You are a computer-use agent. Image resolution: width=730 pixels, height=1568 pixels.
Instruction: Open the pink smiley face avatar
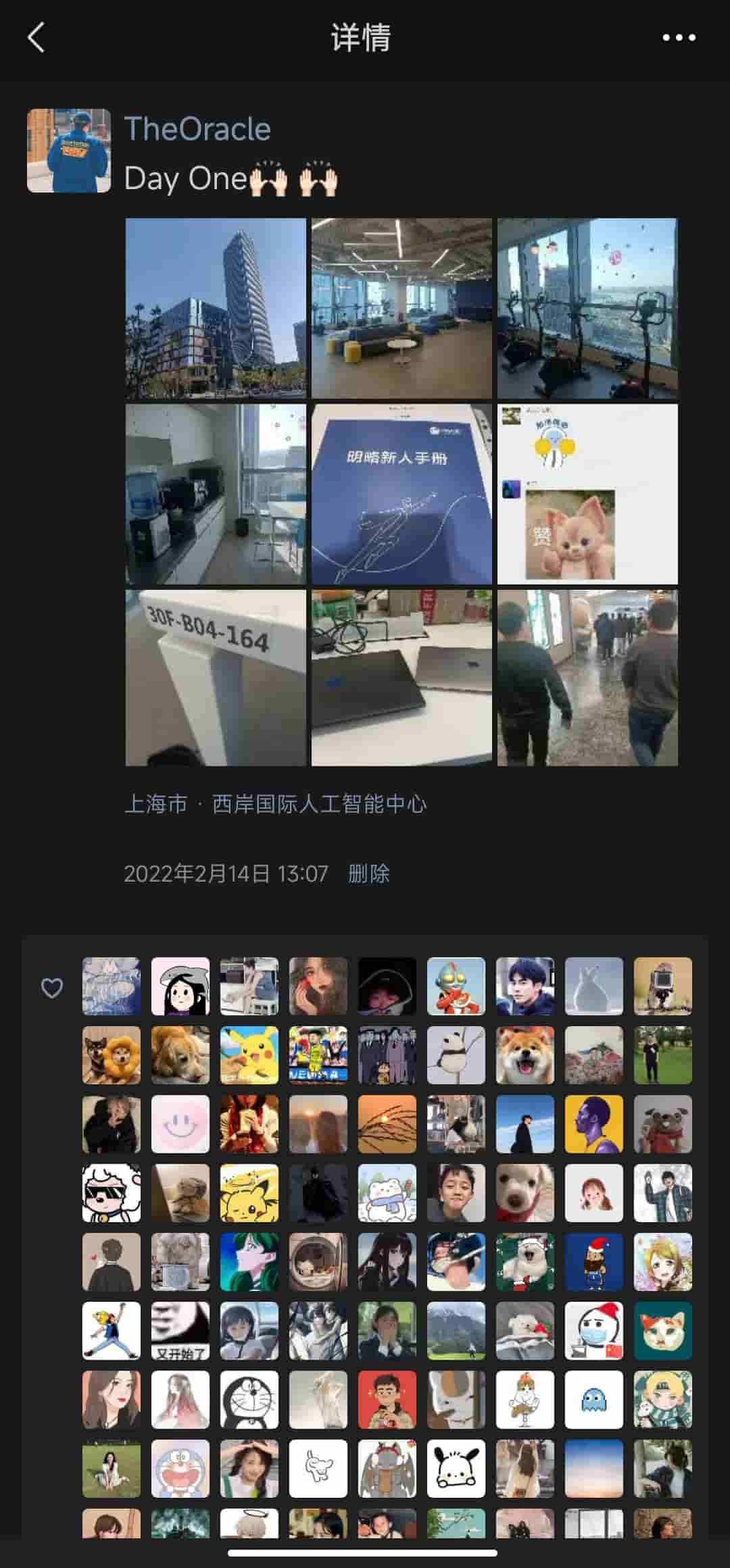tap(180, 1124)
